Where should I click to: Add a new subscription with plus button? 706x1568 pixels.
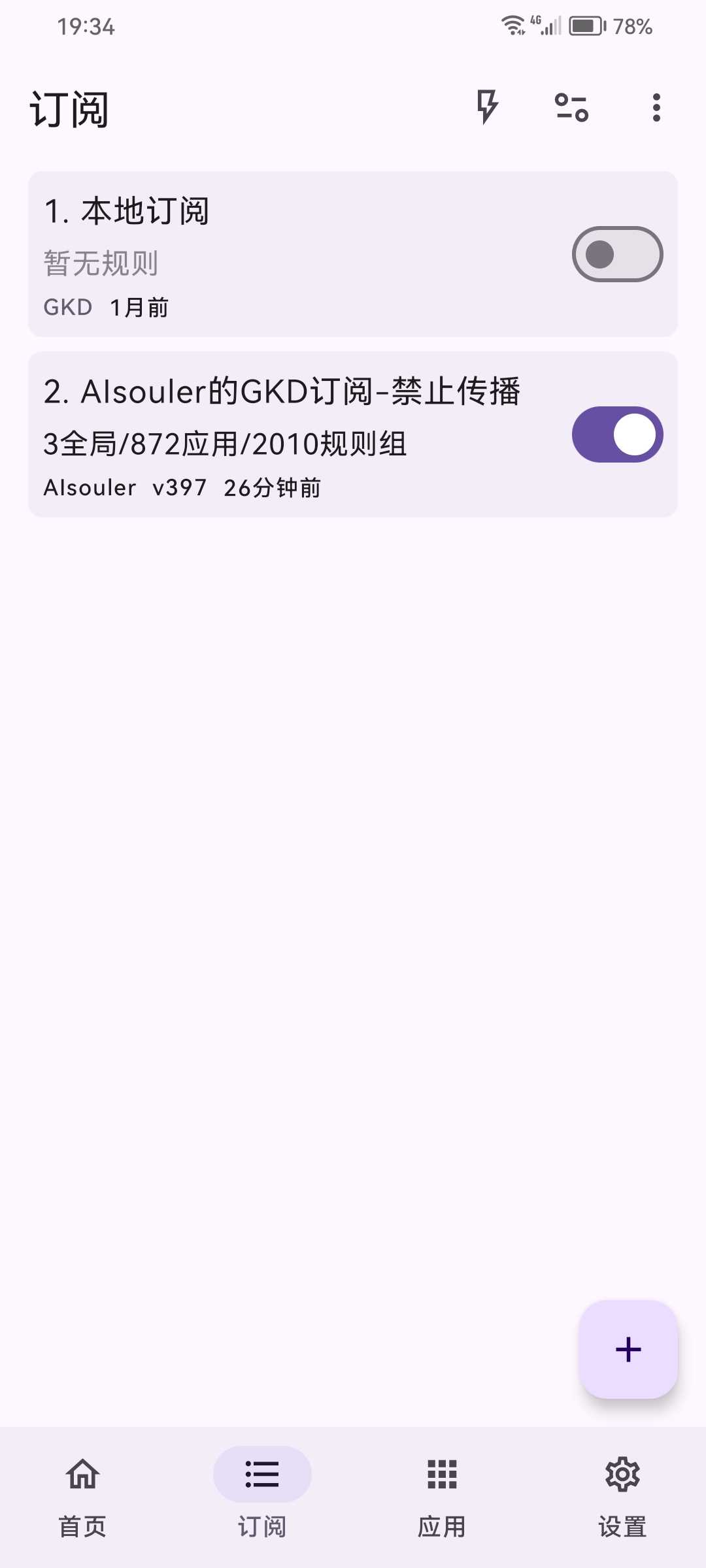pyautogui.click(x=628, y=1349)
